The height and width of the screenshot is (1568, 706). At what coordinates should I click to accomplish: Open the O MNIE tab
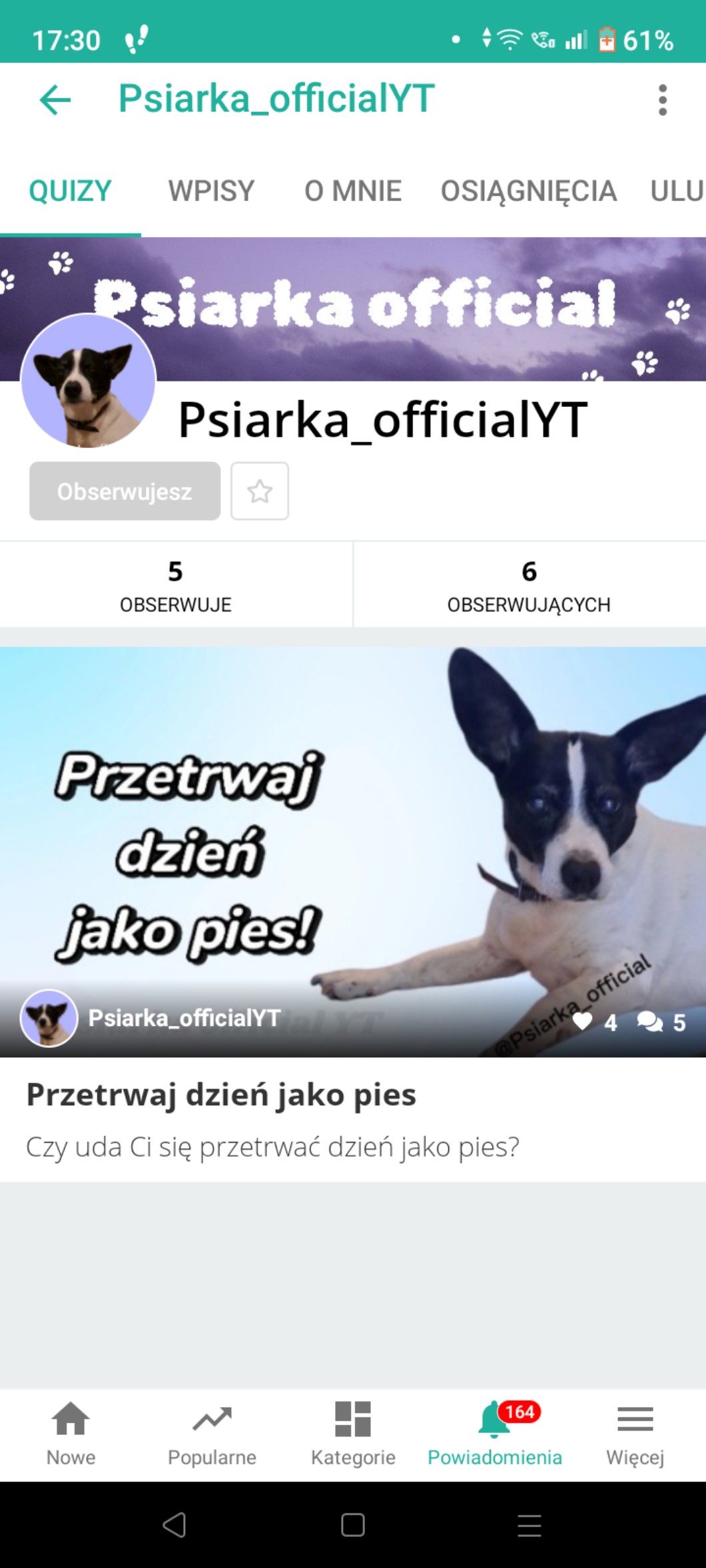pos(353,191)
